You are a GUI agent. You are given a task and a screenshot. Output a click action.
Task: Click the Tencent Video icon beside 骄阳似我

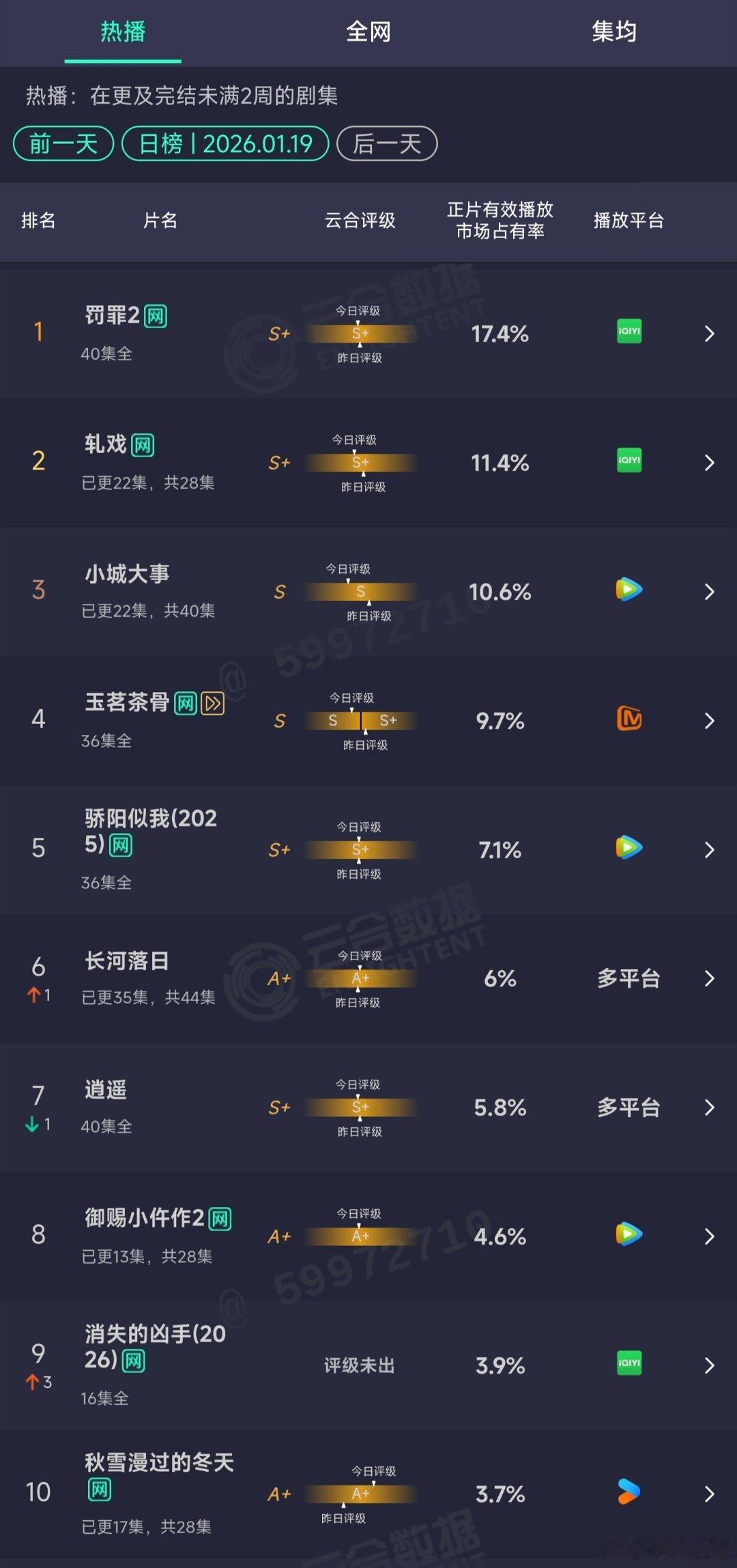[628, 848]
